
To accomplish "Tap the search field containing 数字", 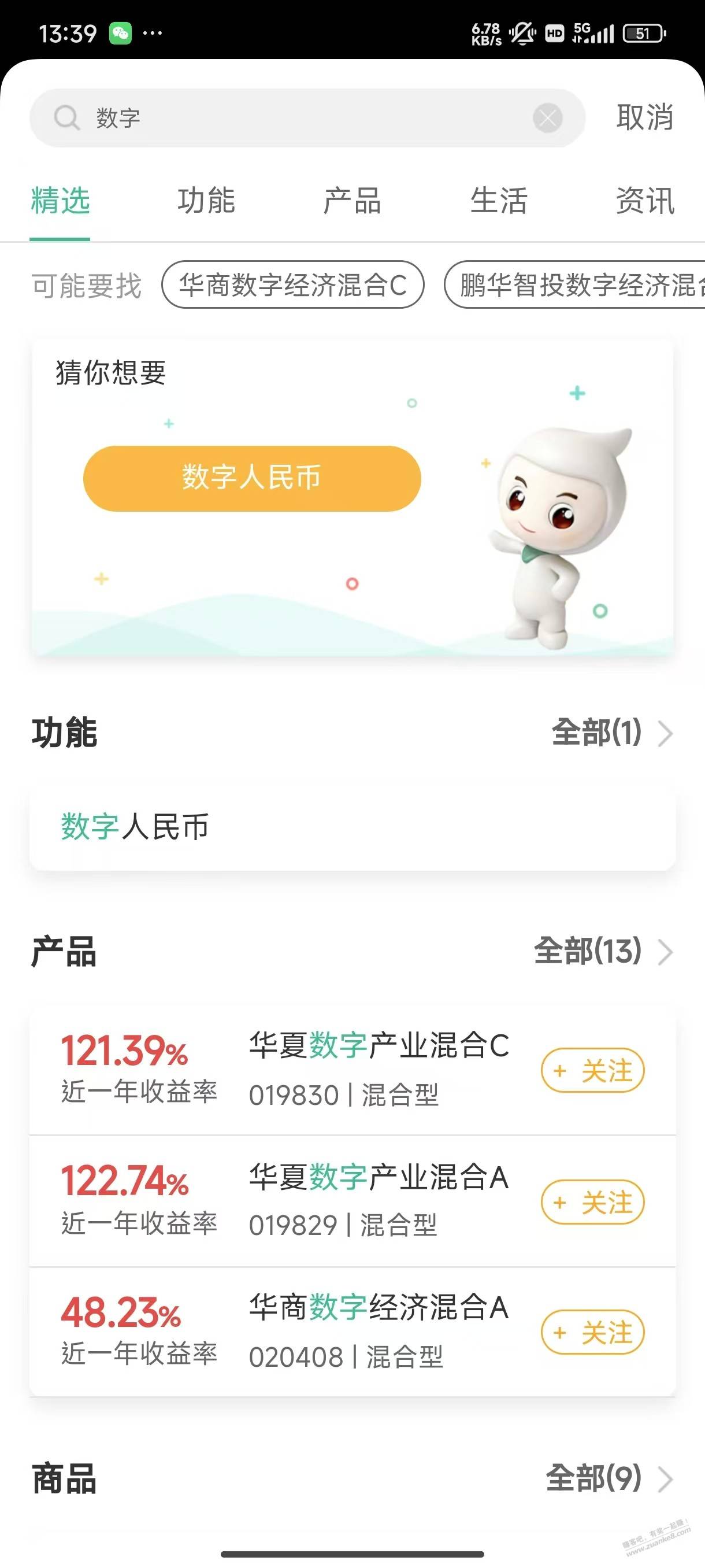I will (x=292, y=118).
